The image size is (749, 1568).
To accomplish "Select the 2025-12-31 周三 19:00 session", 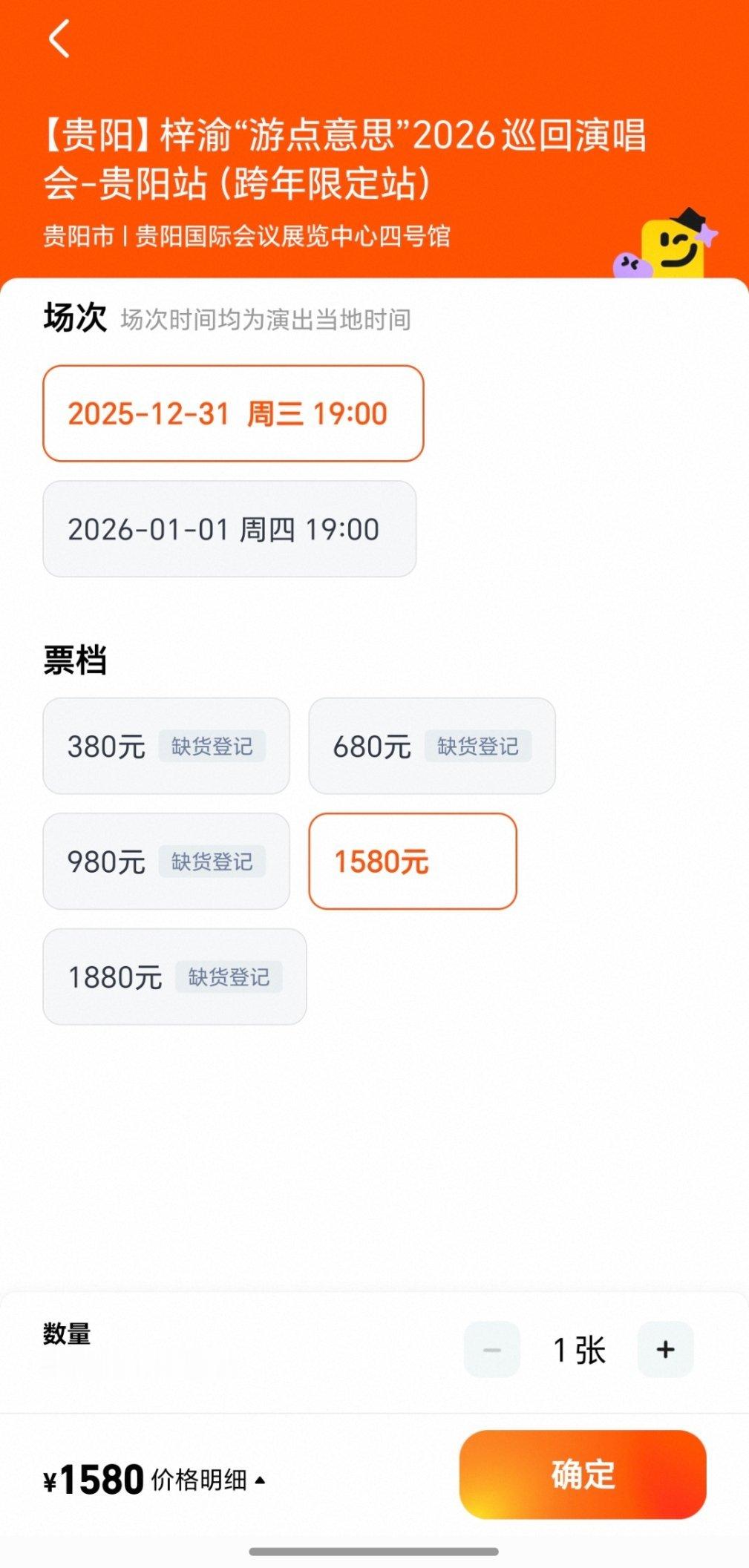I will [233, 415].
